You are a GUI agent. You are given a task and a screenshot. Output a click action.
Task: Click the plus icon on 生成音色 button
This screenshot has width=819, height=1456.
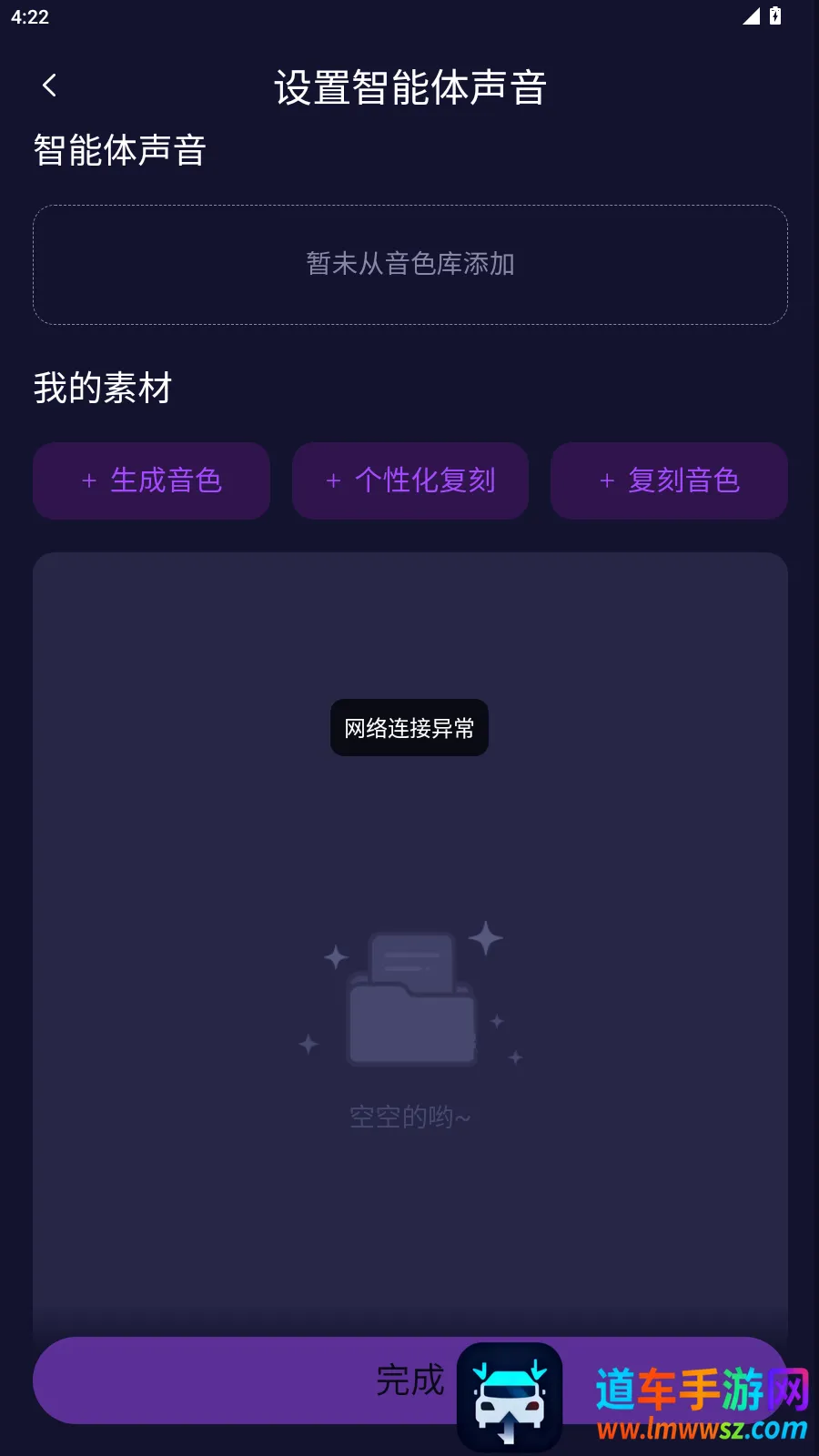tap(88, 480)
